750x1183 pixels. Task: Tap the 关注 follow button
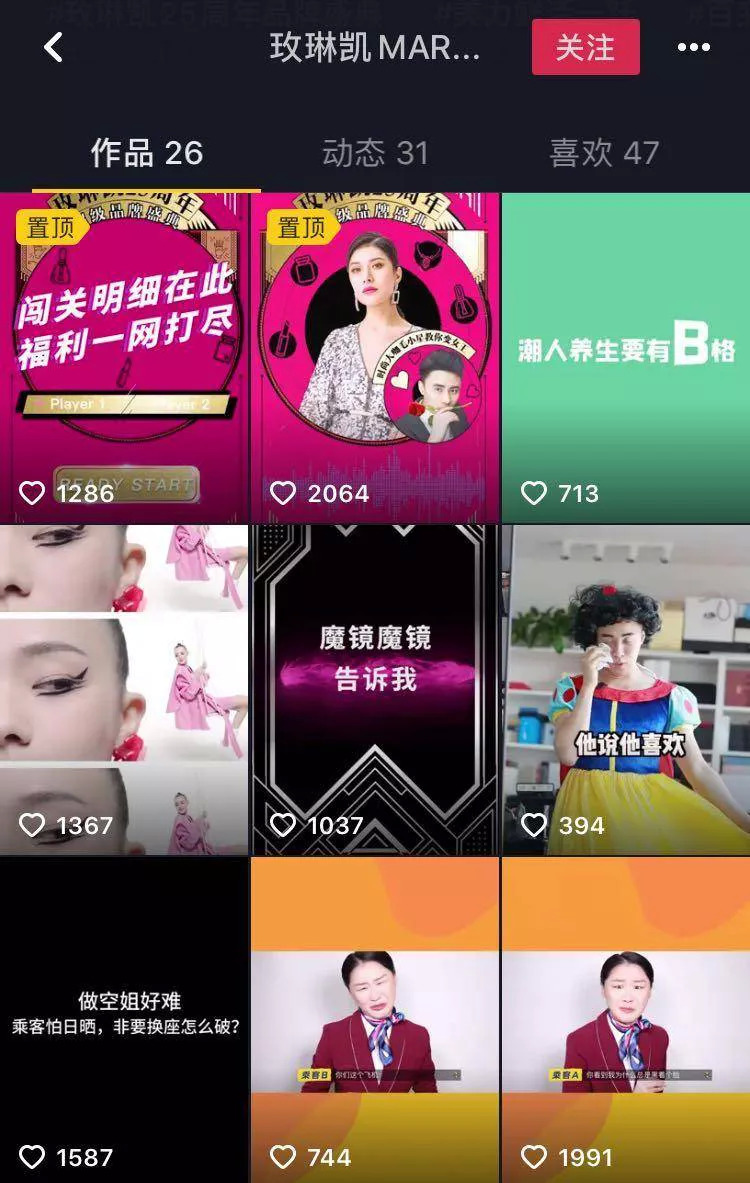585,47
